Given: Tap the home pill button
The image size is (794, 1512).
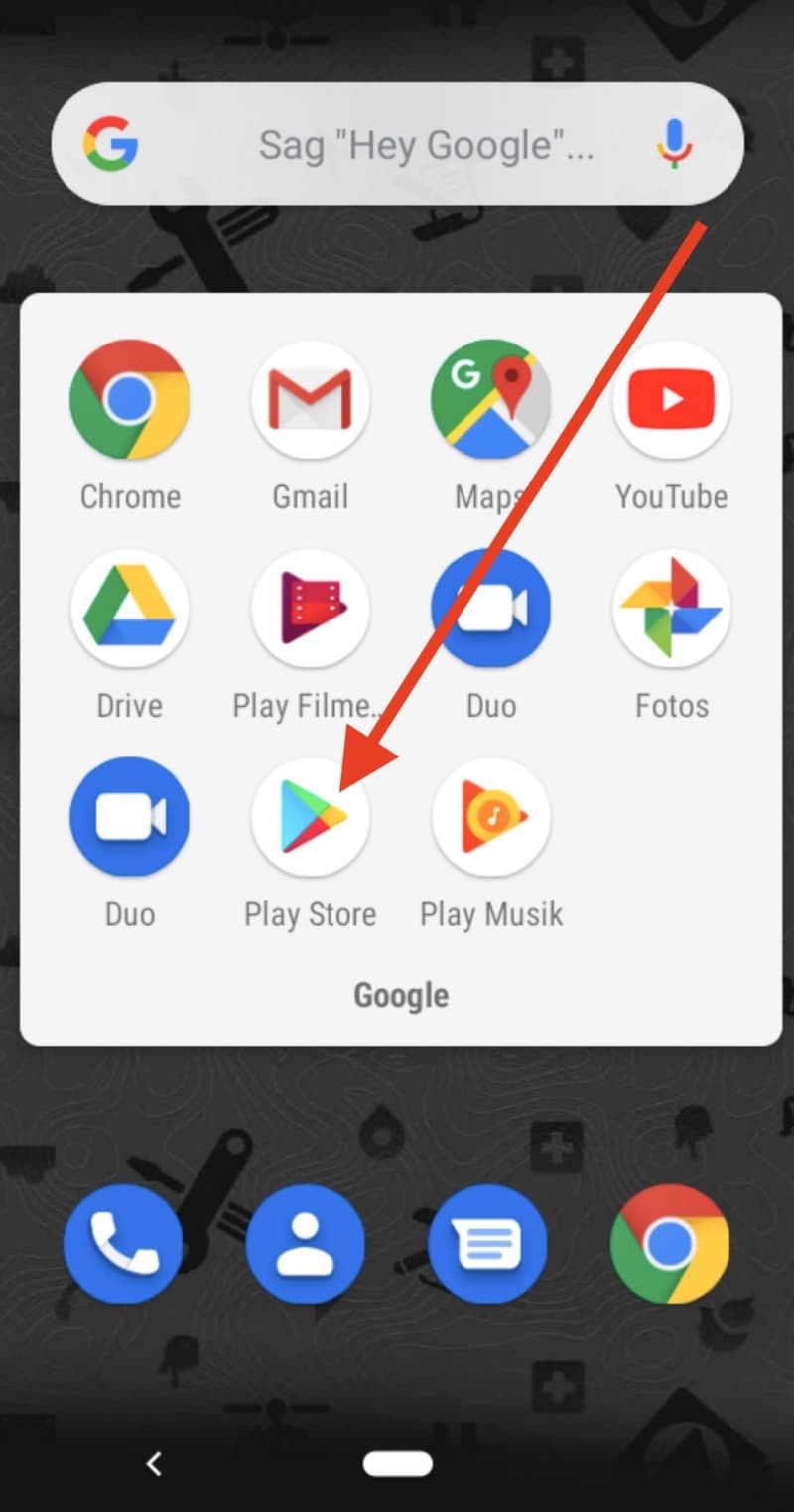Looking at the screenshot, I should click(398, 1463).
